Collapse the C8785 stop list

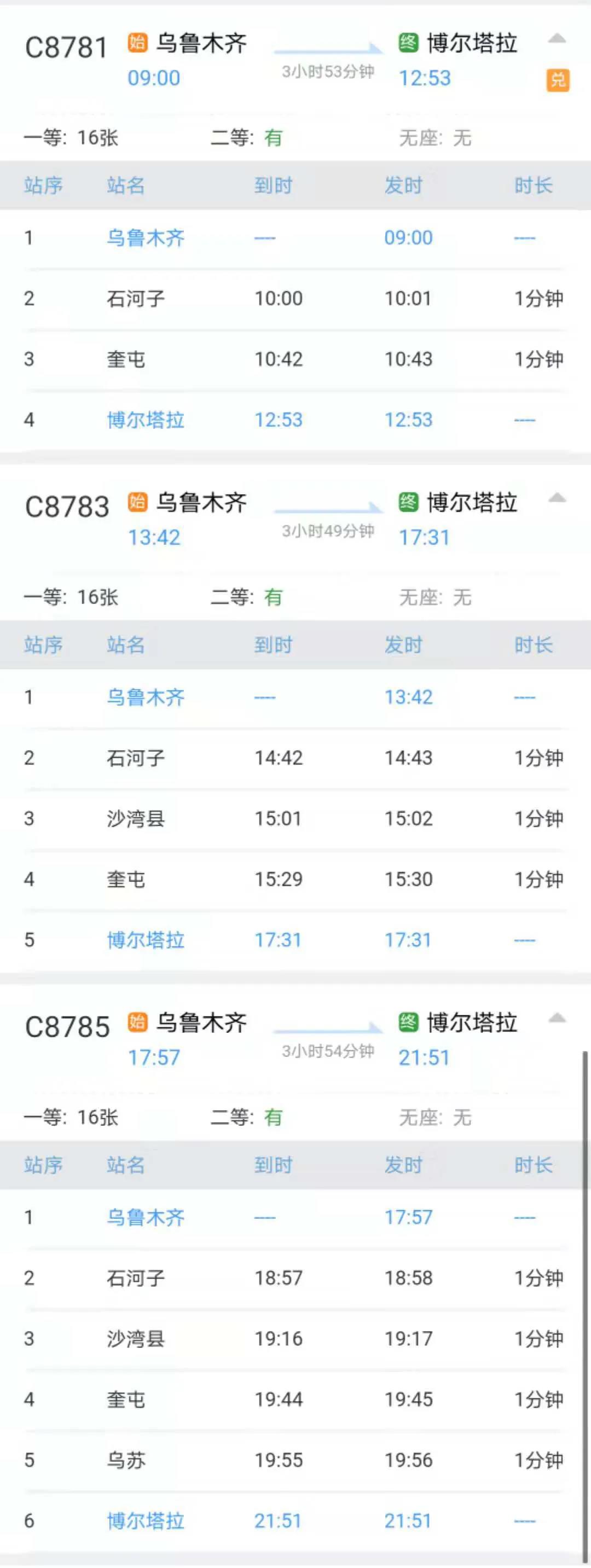(557, 1018)
